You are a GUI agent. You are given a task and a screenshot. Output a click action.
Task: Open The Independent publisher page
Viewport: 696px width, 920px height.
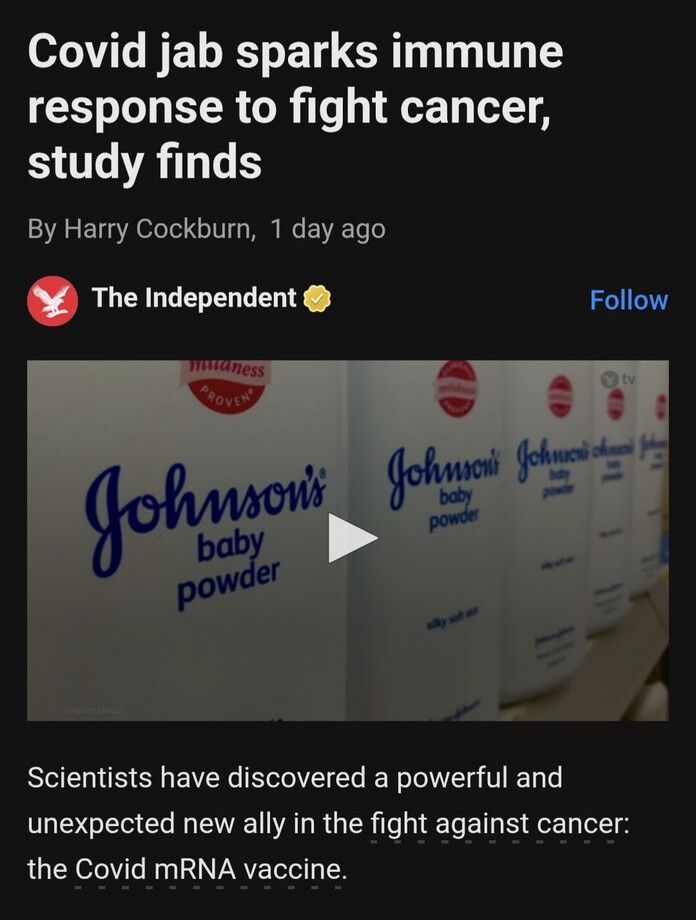tap(193, 298)
